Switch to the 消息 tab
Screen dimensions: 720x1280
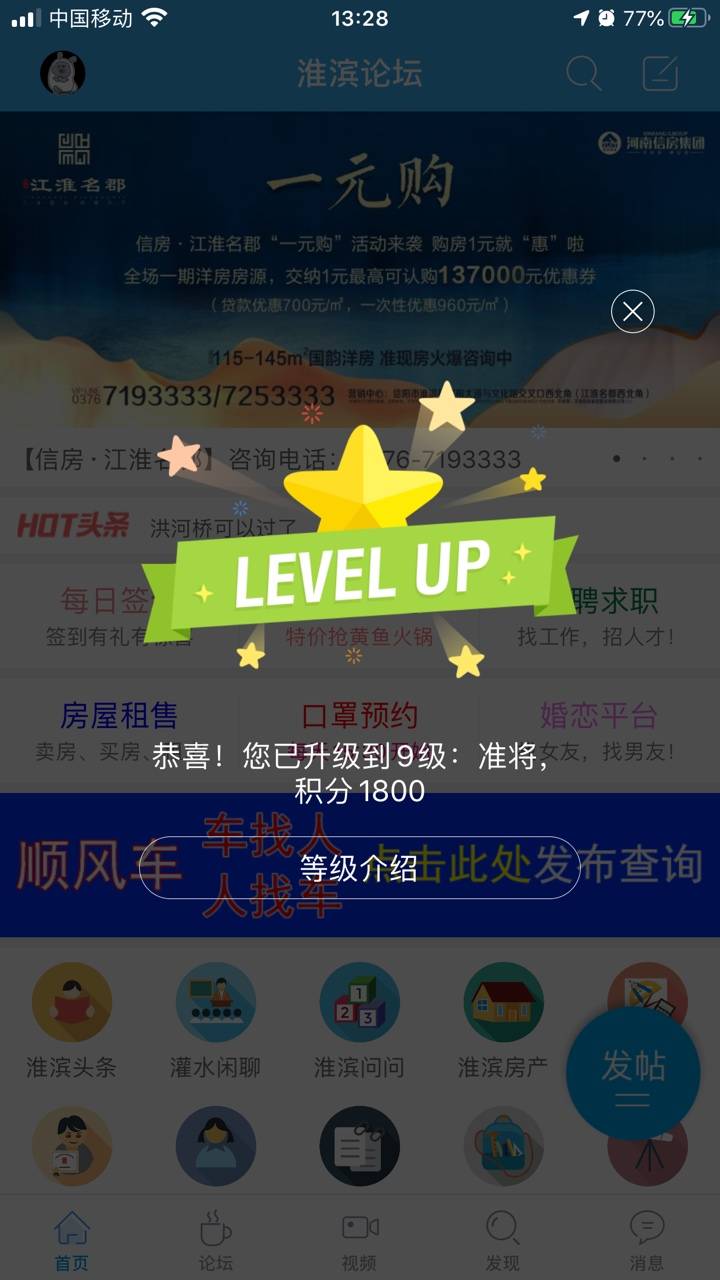(x=646, y=1240)
